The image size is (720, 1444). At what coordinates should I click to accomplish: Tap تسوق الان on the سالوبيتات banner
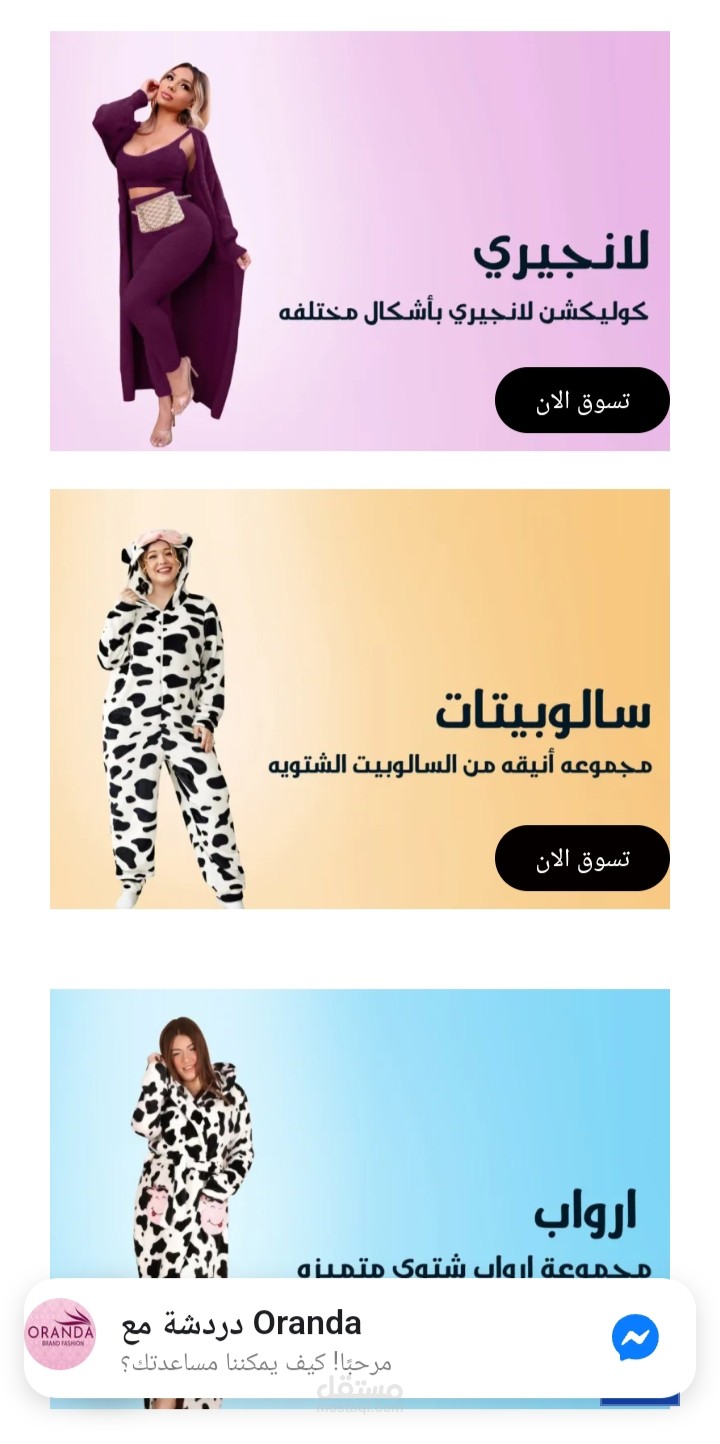582,858
